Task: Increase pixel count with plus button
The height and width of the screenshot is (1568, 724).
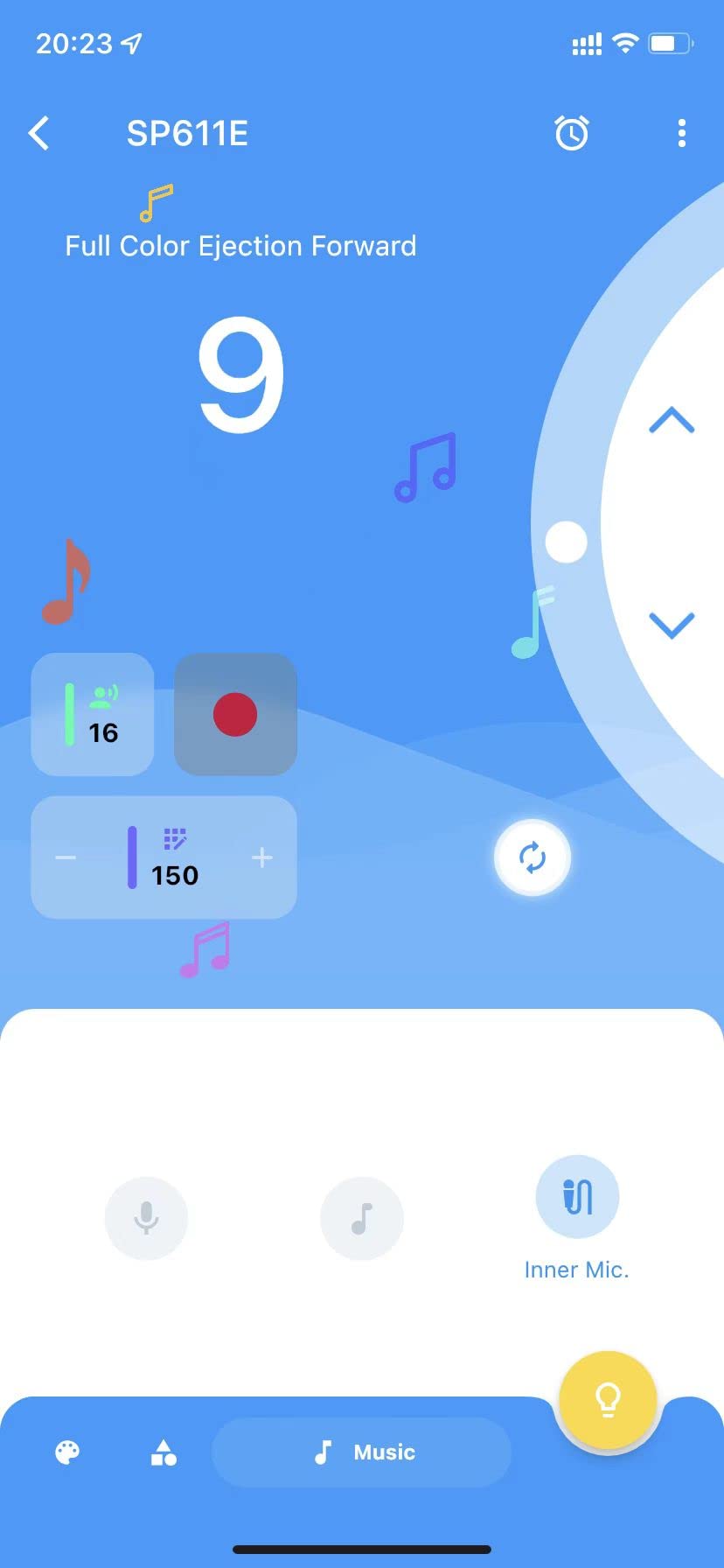Action: click(x=261, y=857)
